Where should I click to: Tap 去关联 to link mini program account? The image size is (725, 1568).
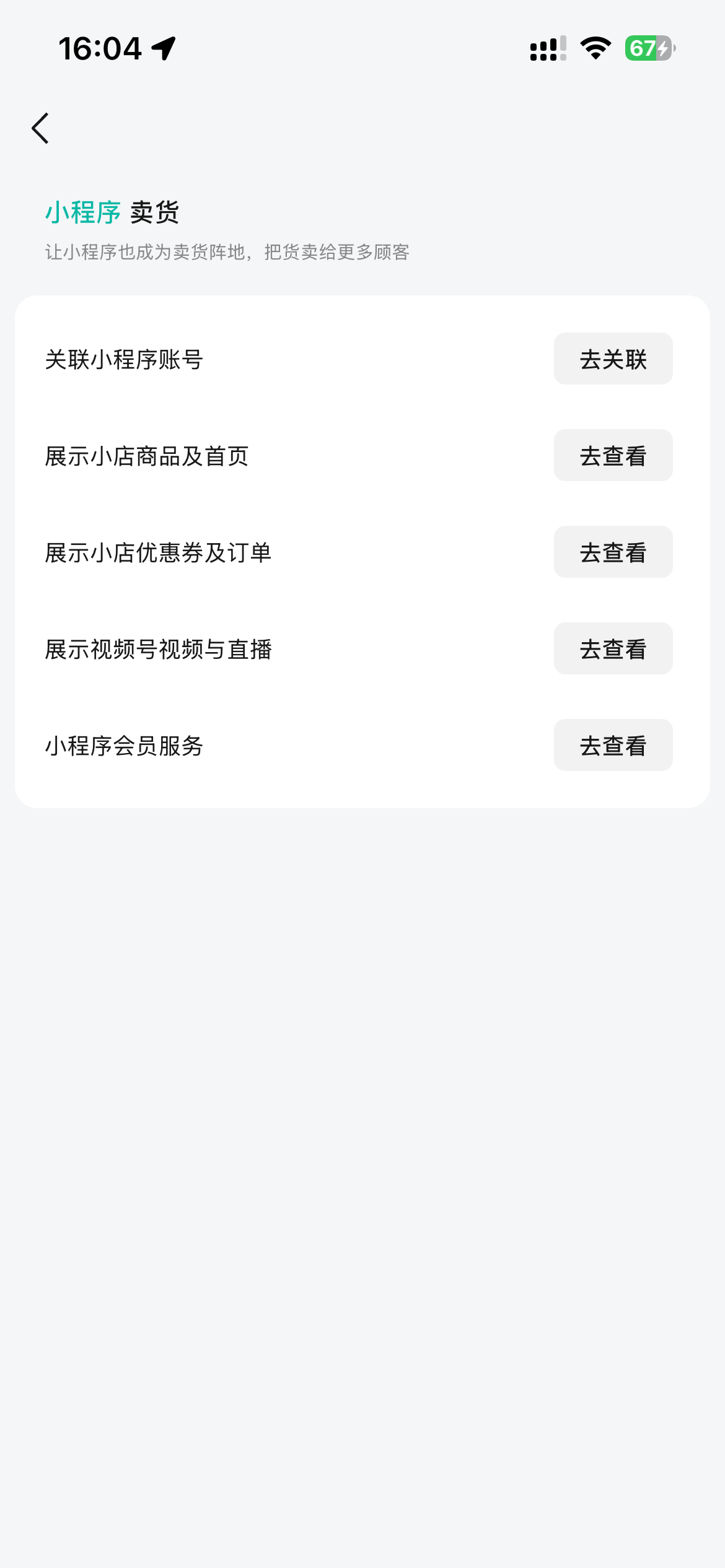pos(613,359)
